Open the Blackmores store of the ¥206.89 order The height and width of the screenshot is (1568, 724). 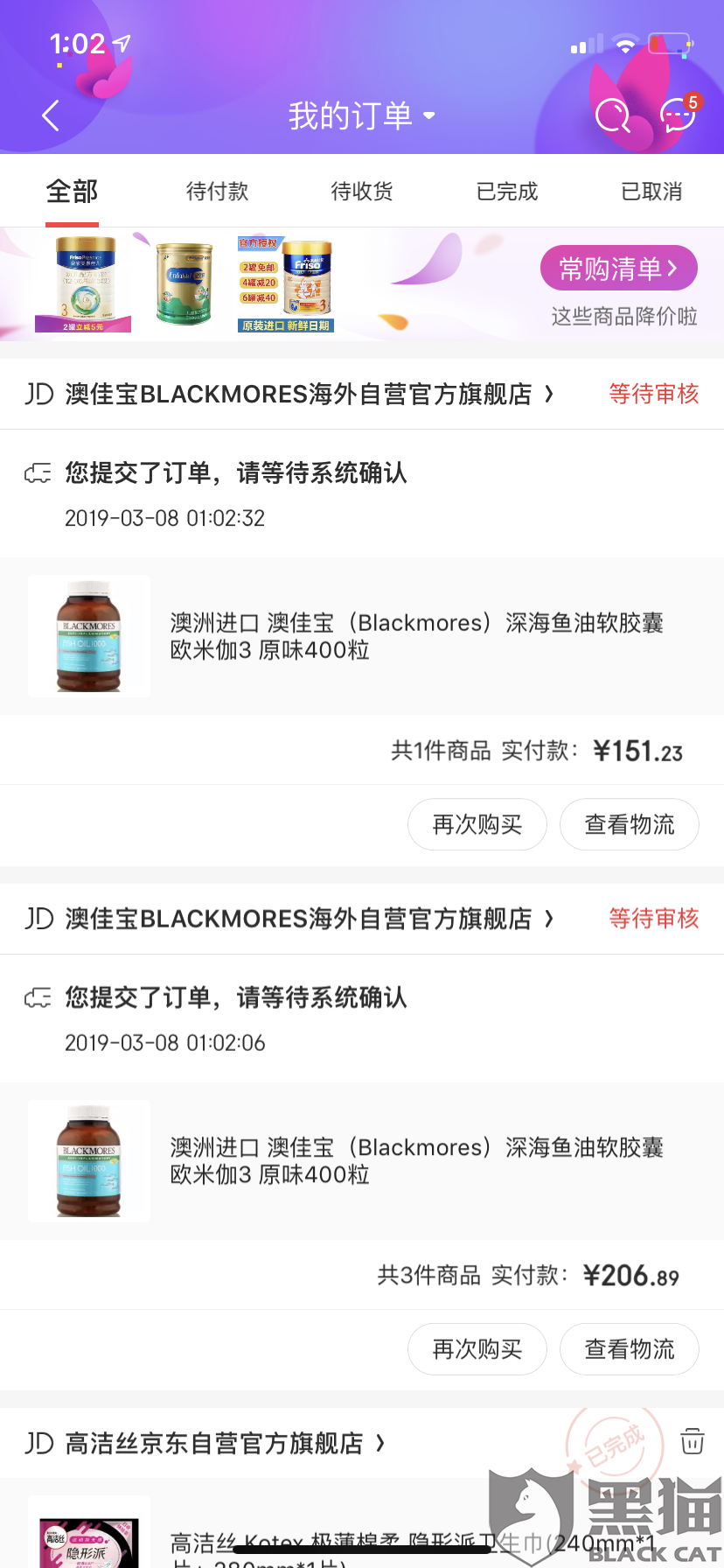pos(297,920)
